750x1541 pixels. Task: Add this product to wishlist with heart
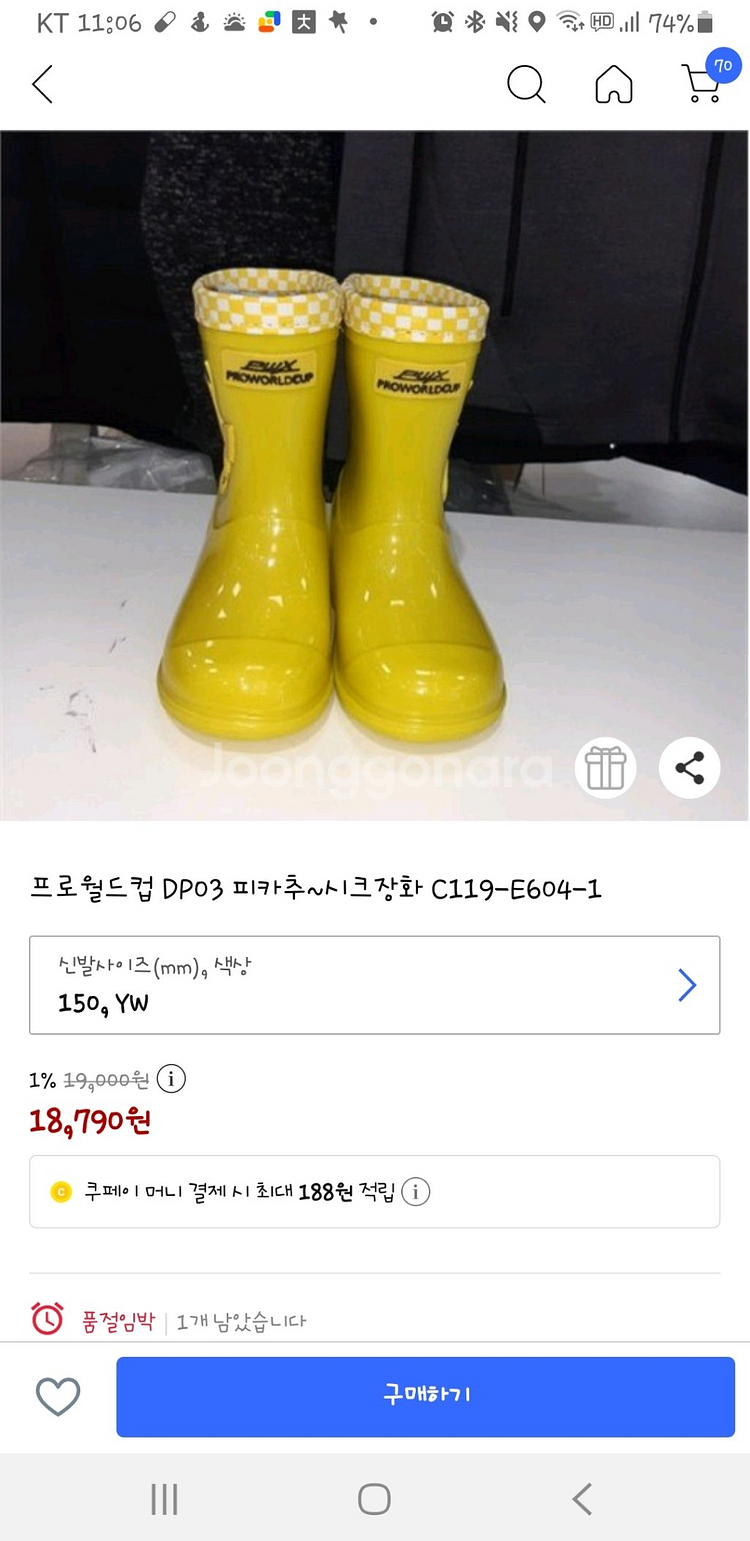[58, 1396]
